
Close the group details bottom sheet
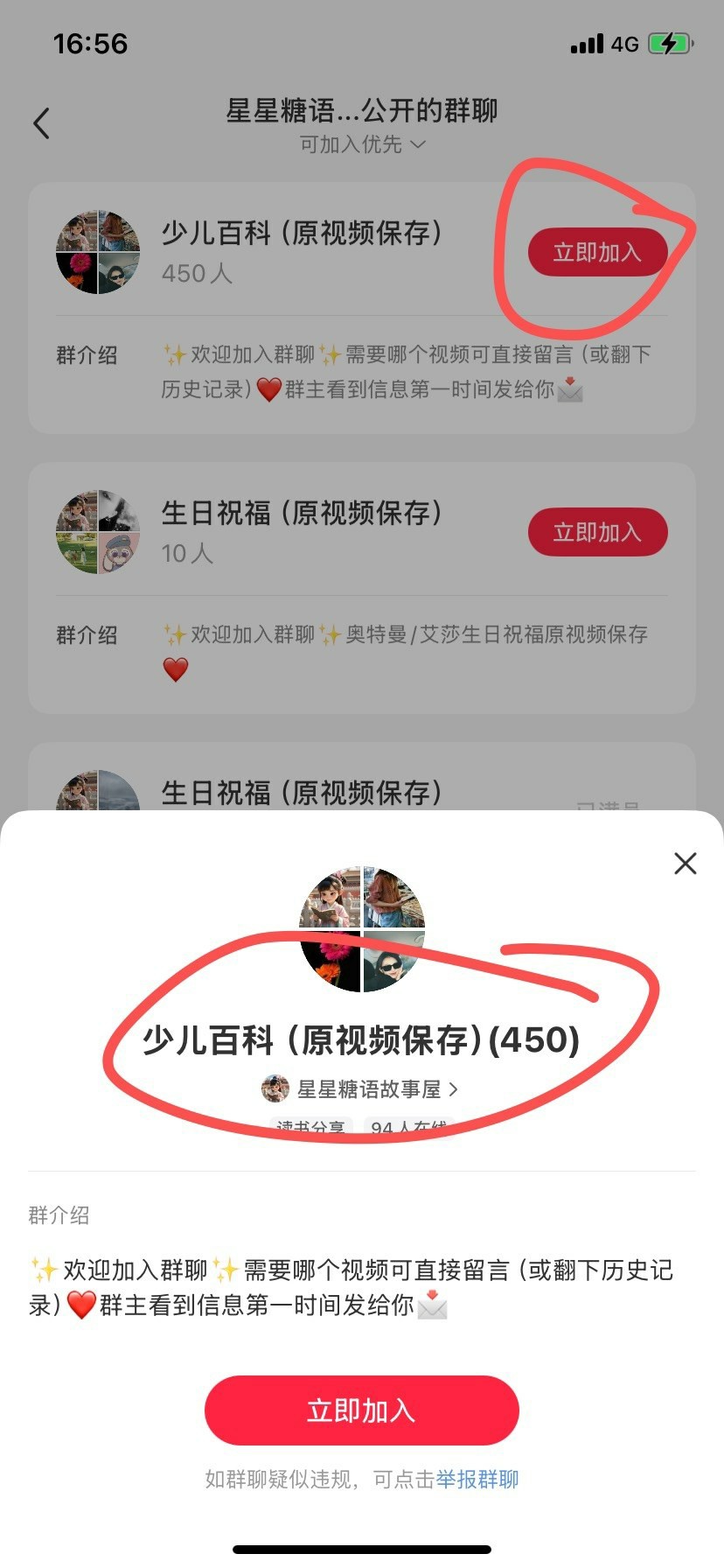click(x=686, y=864)
